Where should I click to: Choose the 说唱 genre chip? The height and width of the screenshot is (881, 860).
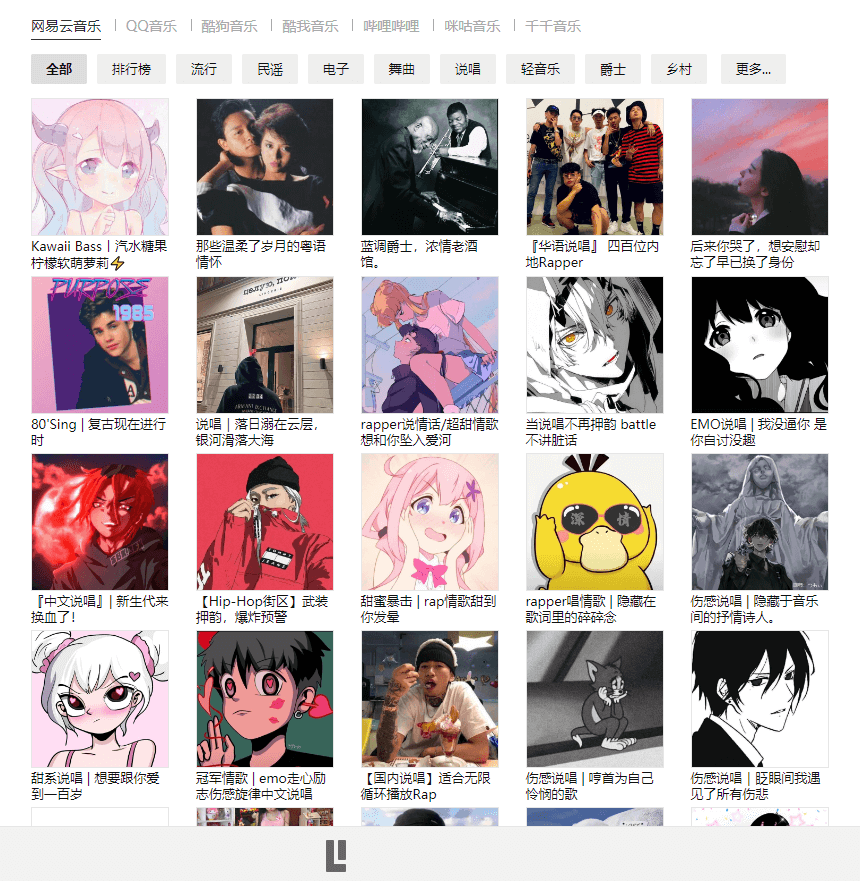tap(468, 69)
